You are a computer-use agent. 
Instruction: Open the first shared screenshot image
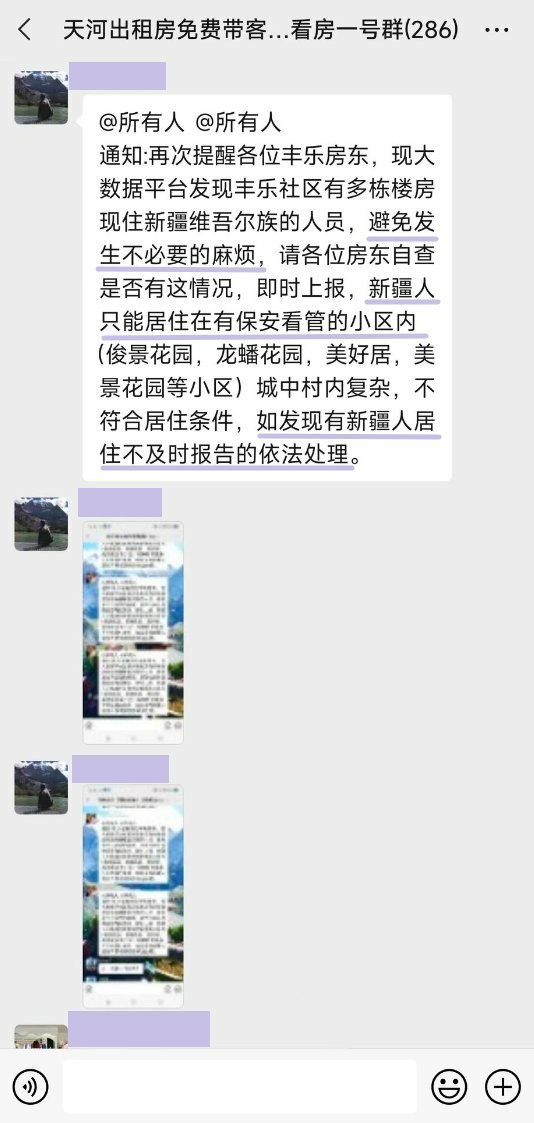pos(132,632)
